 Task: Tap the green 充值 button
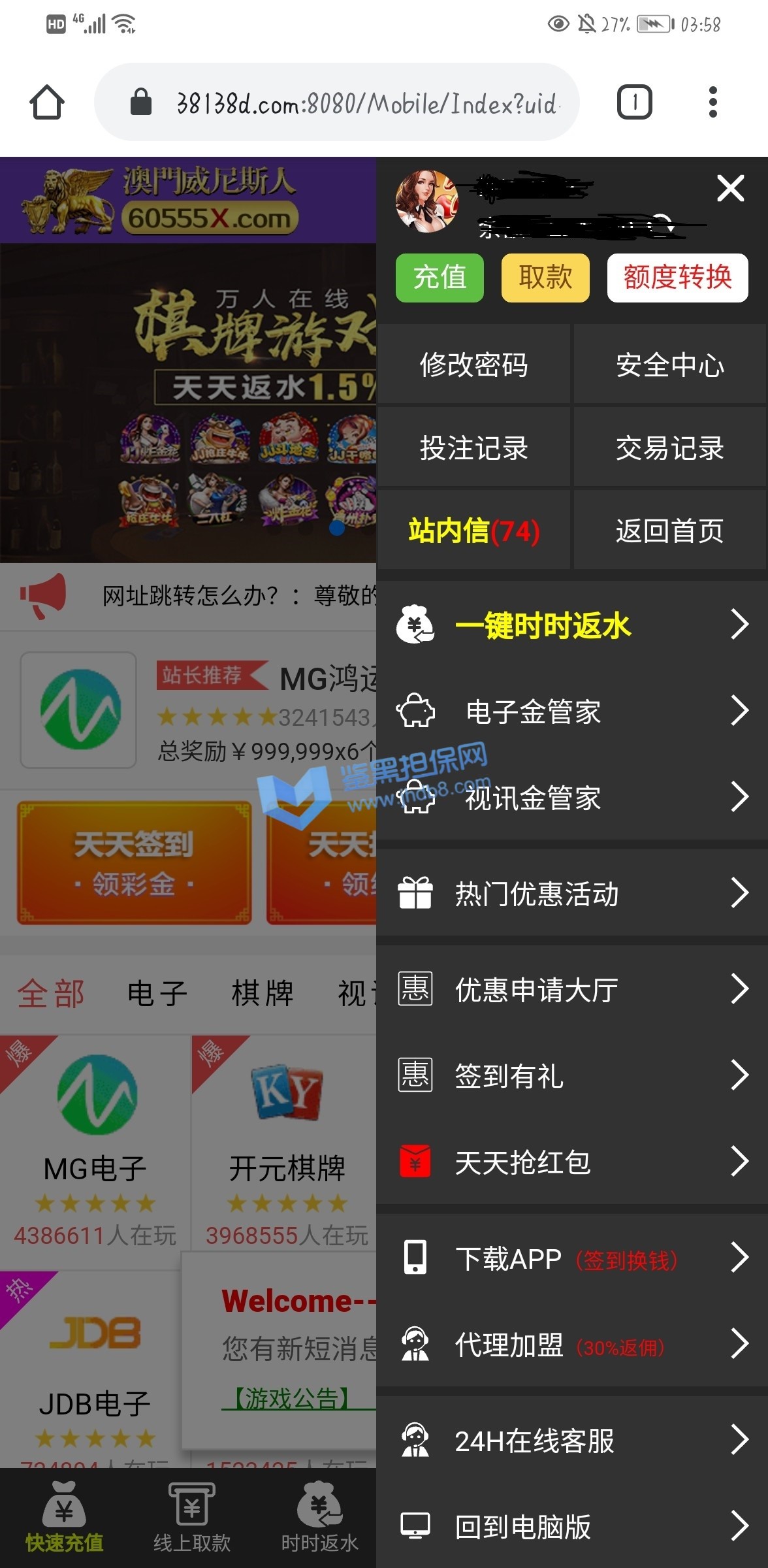(x=440, y=278)
